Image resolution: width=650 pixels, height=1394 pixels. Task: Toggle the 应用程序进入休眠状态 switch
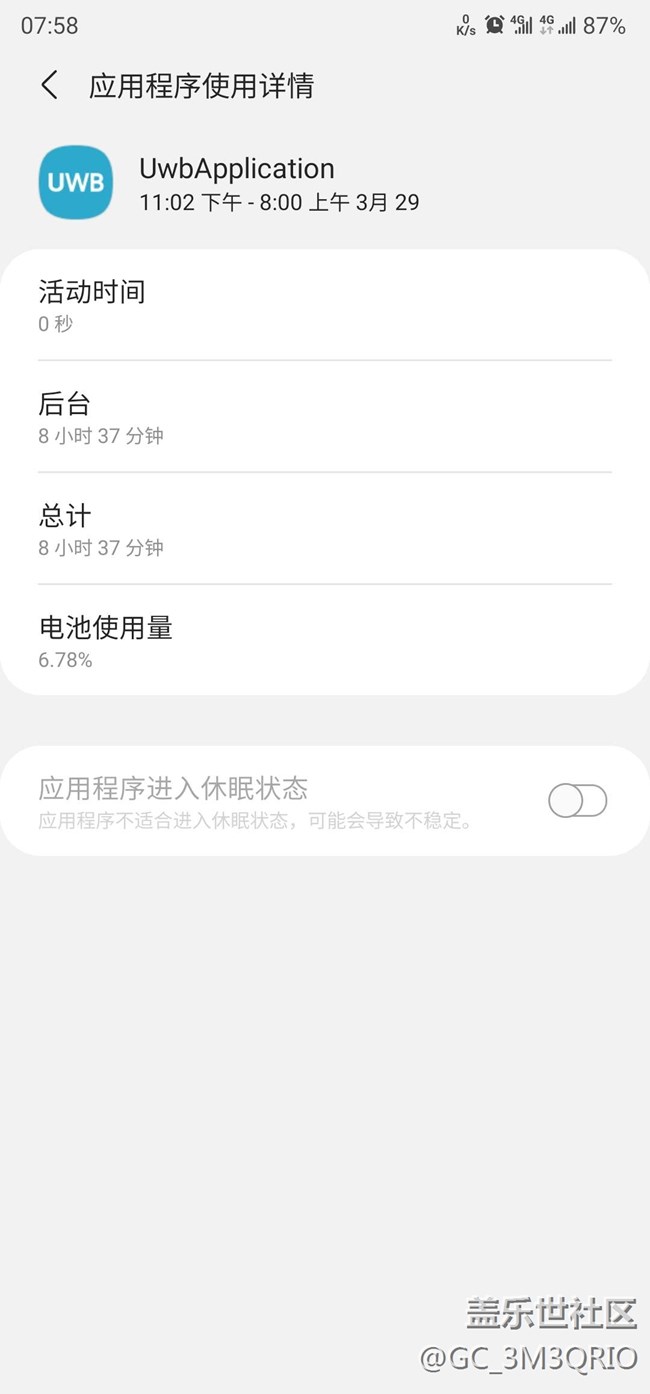578,801
